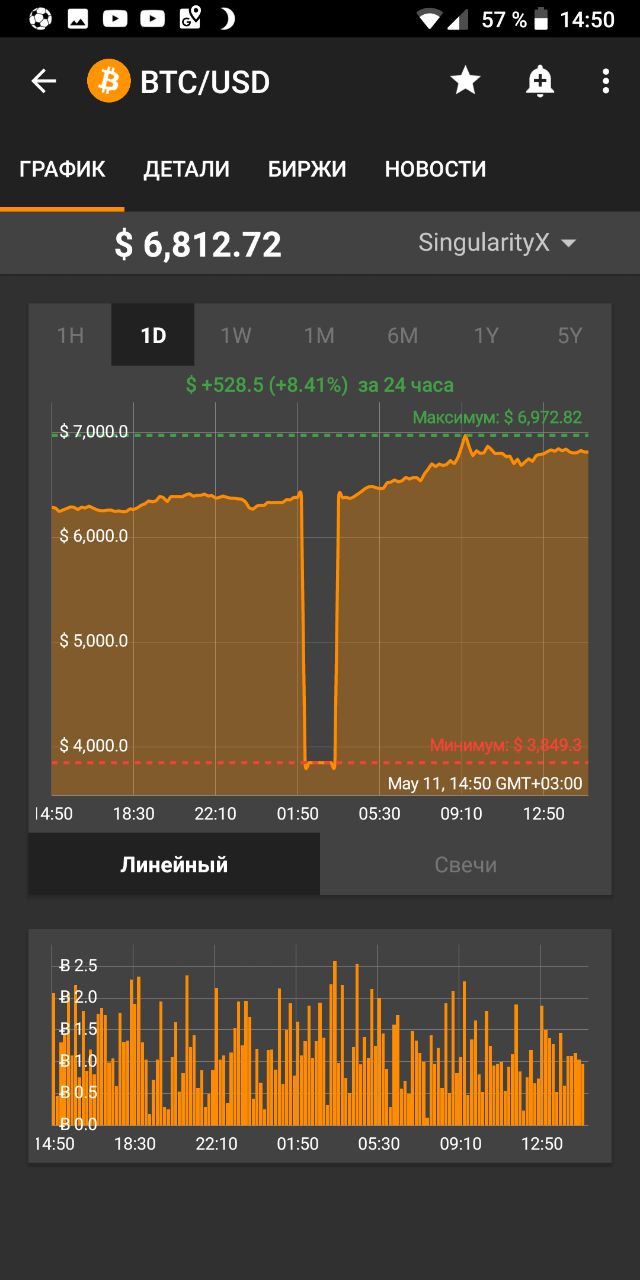Viewport: 640px width, 1280px height.
Task: Add BTC/USD to favorites with the star
Action: click(x=465, y=81)
